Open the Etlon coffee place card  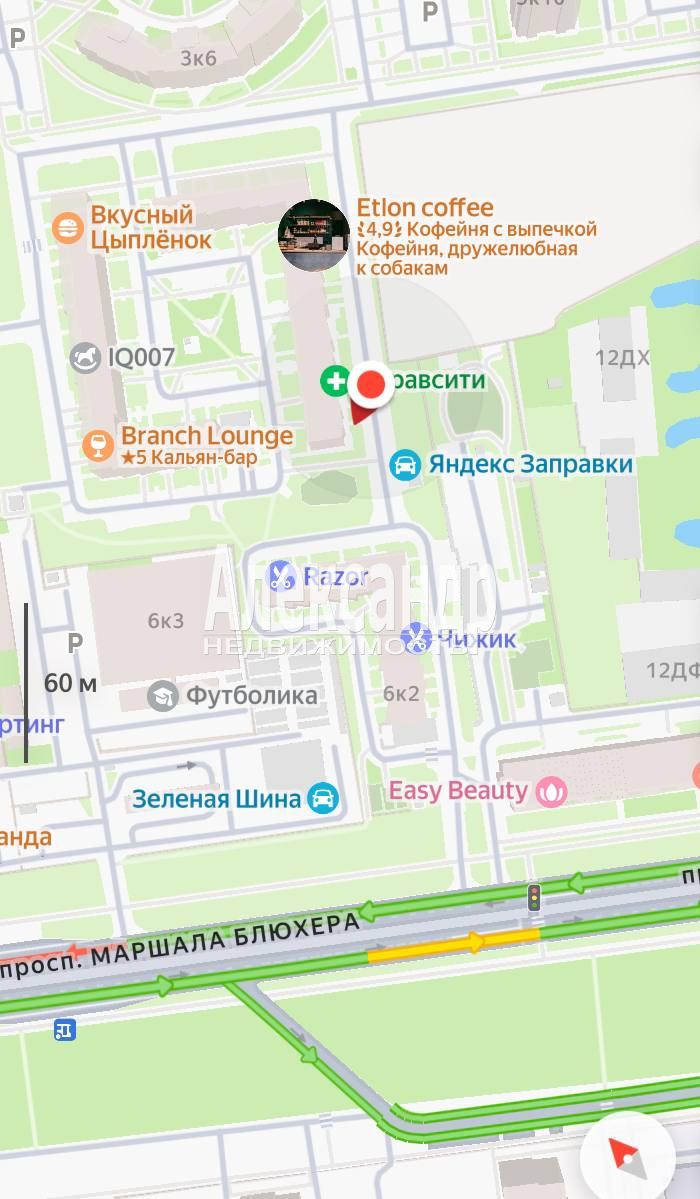[x=313, y=236]
